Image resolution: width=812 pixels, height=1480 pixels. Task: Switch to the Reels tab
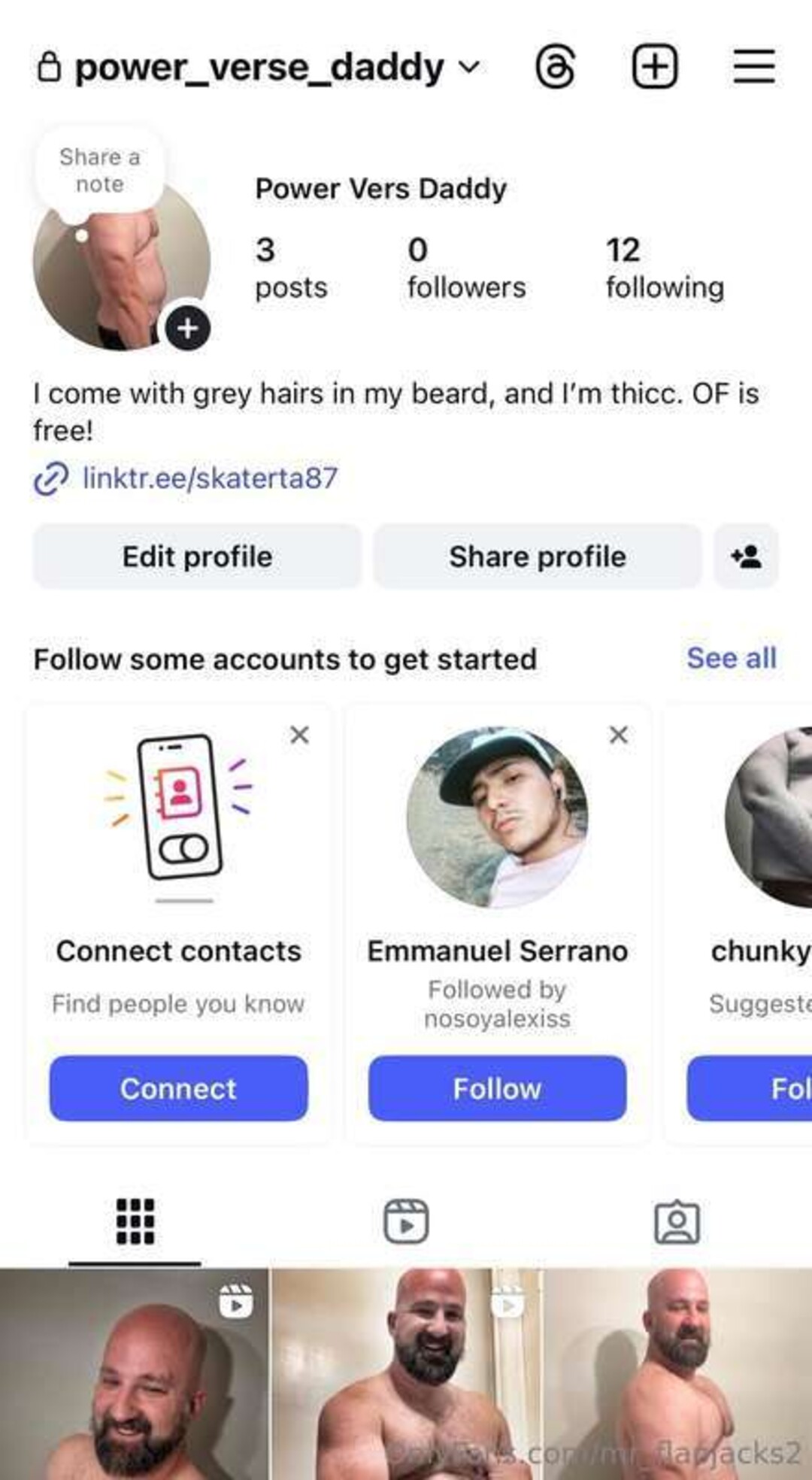406,1221
